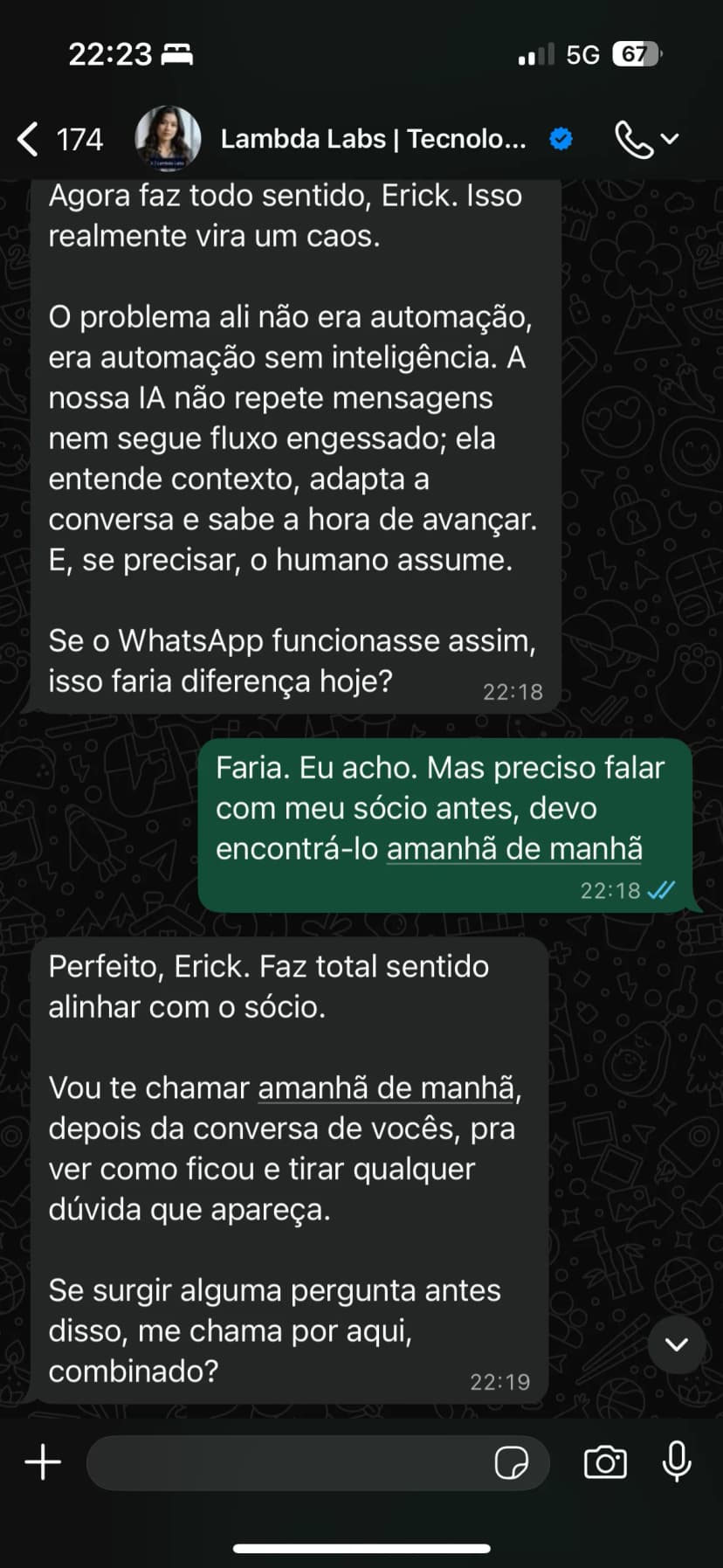The image size is (723, 1568).
Task: Expand the call options chevron
Action: point(669,138)
